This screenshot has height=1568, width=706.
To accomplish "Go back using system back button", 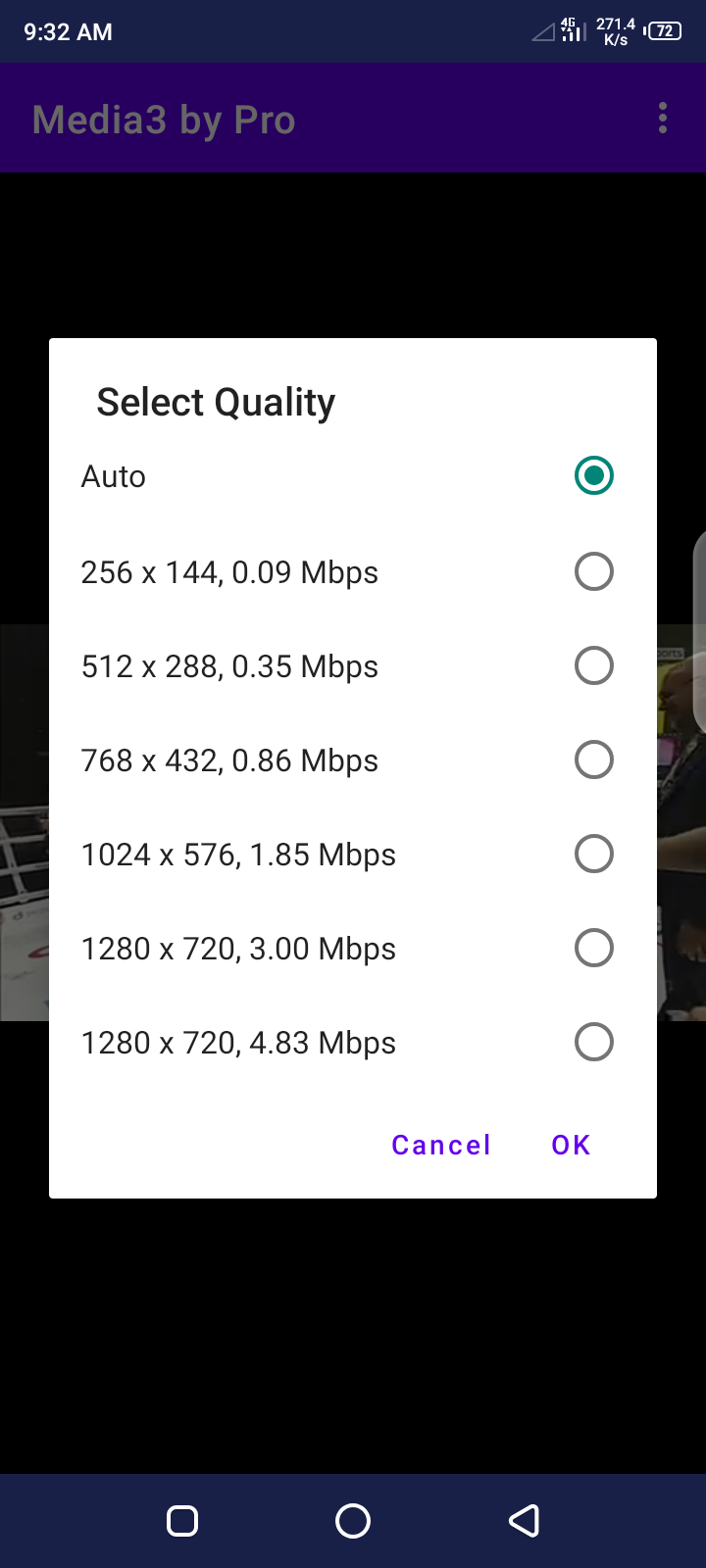I will pyautogui.click(x=524, y=1521).
